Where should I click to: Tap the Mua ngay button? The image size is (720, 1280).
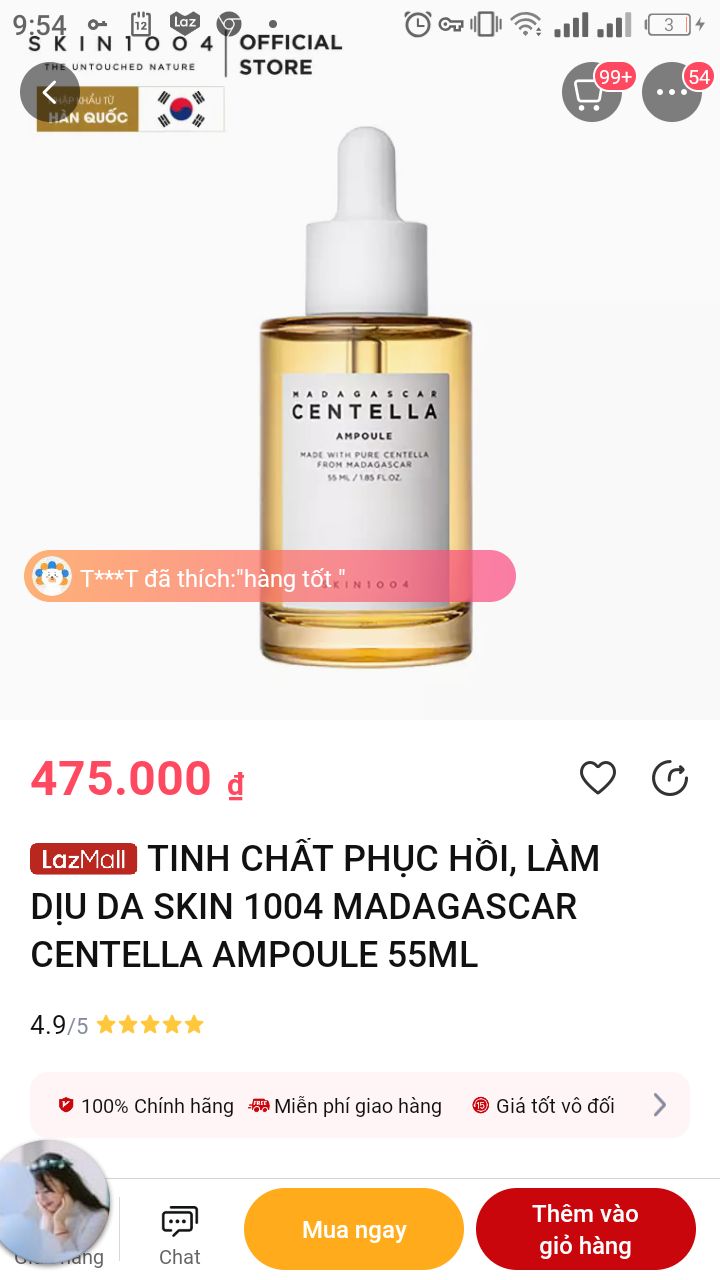[x=354, y=1229]
